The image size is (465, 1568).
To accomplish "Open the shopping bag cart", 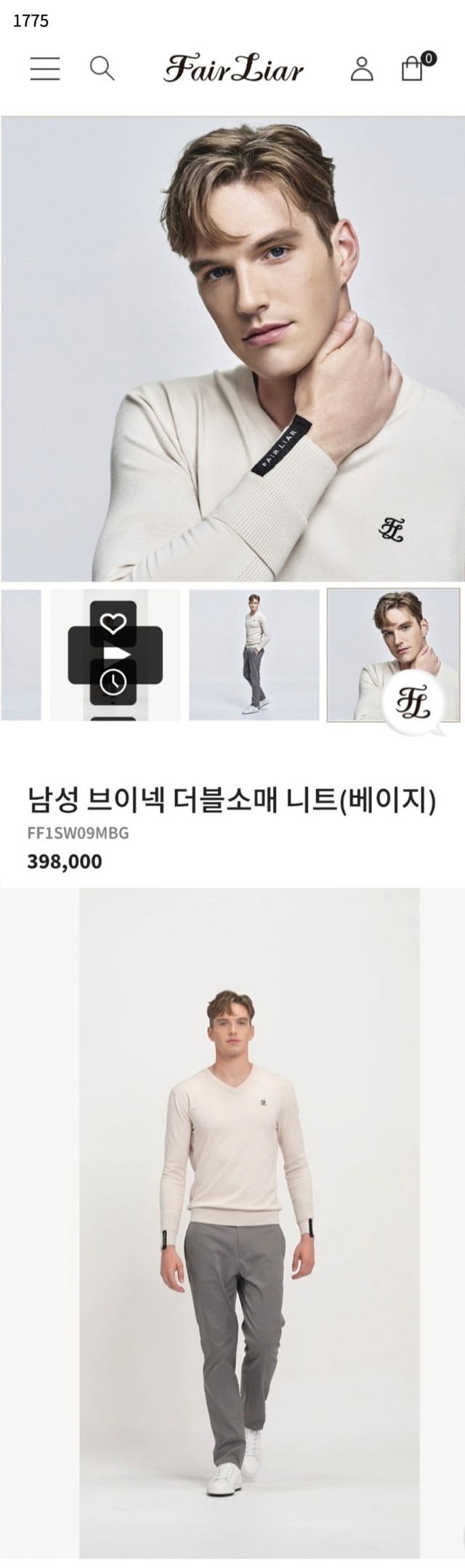I will tap(412, 68).
